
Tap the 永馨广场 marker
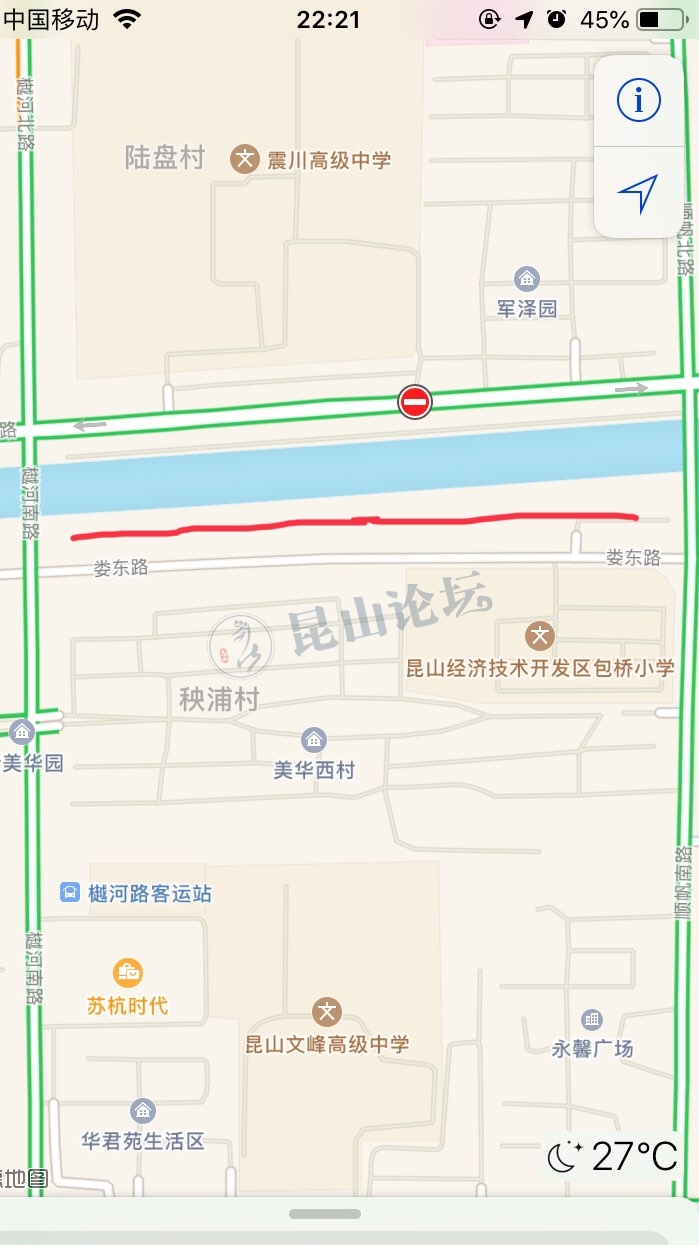(x=592, y=1020)
